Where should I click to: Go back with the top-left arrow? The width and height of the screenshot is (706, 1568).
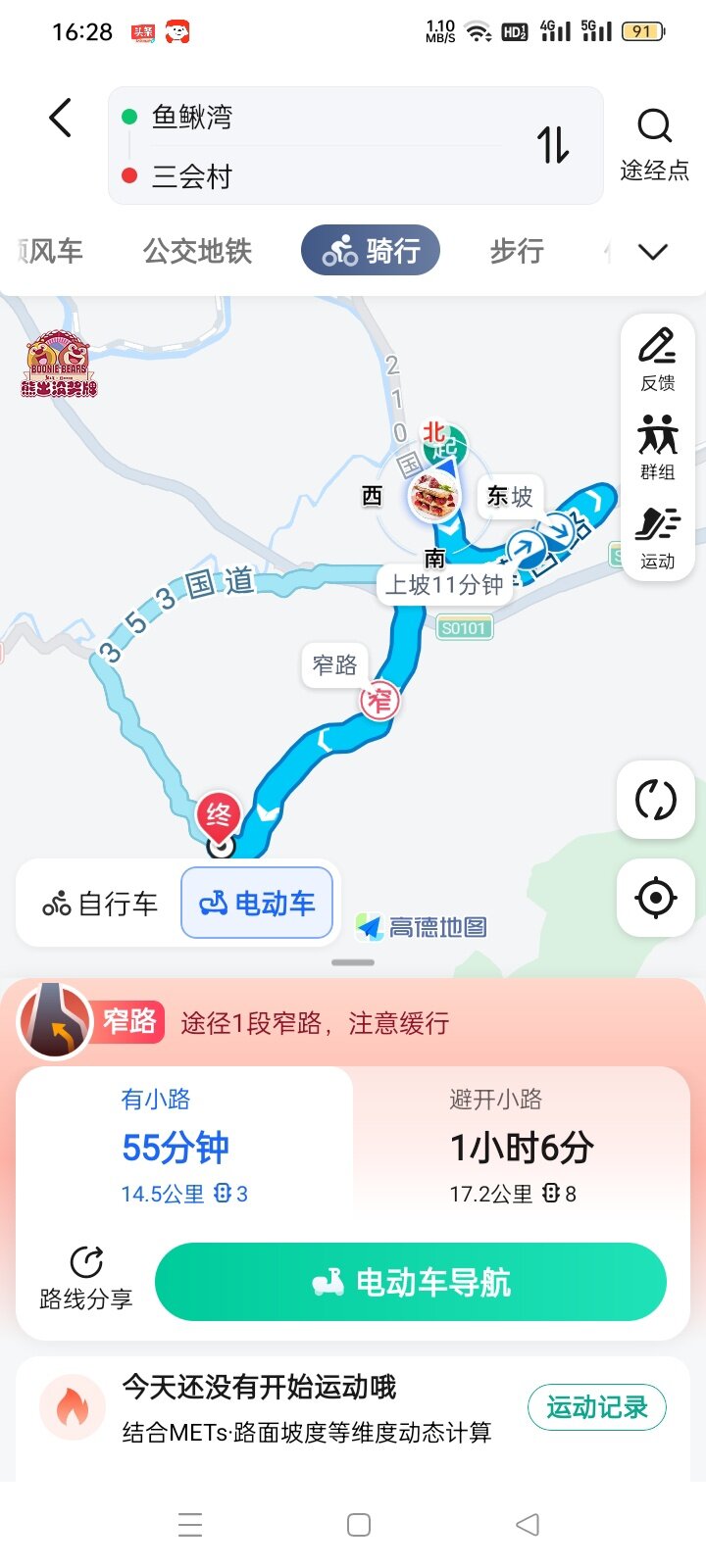pos(61,119)
